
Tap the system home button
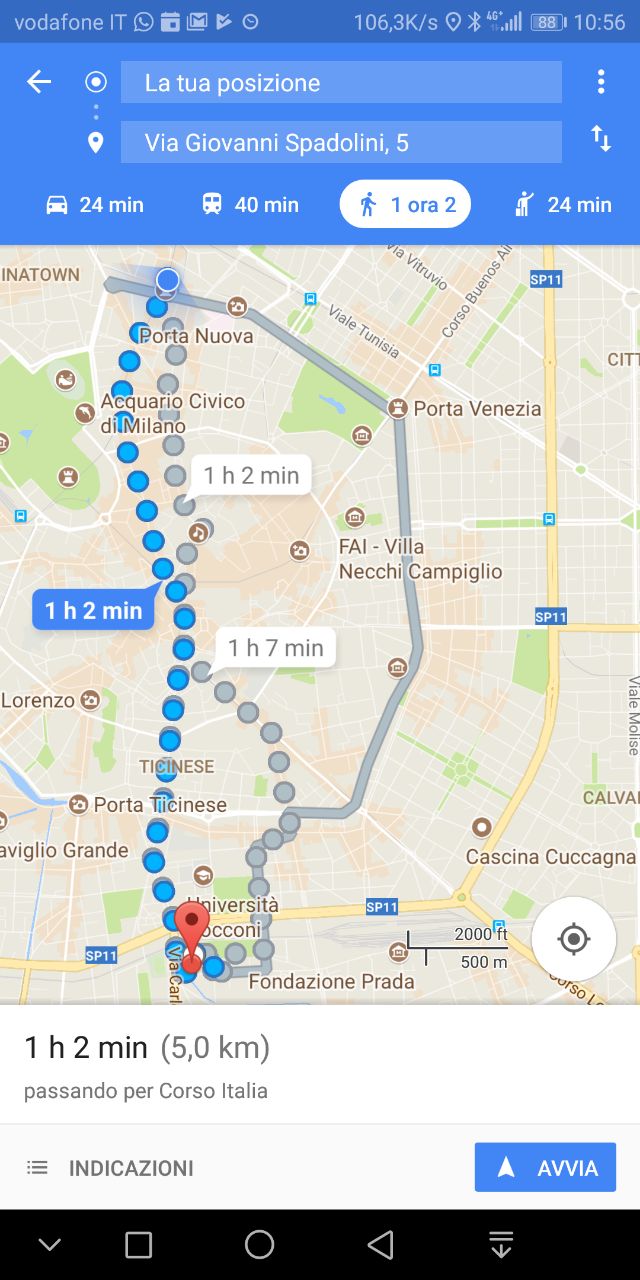[x=259, y=1244]
